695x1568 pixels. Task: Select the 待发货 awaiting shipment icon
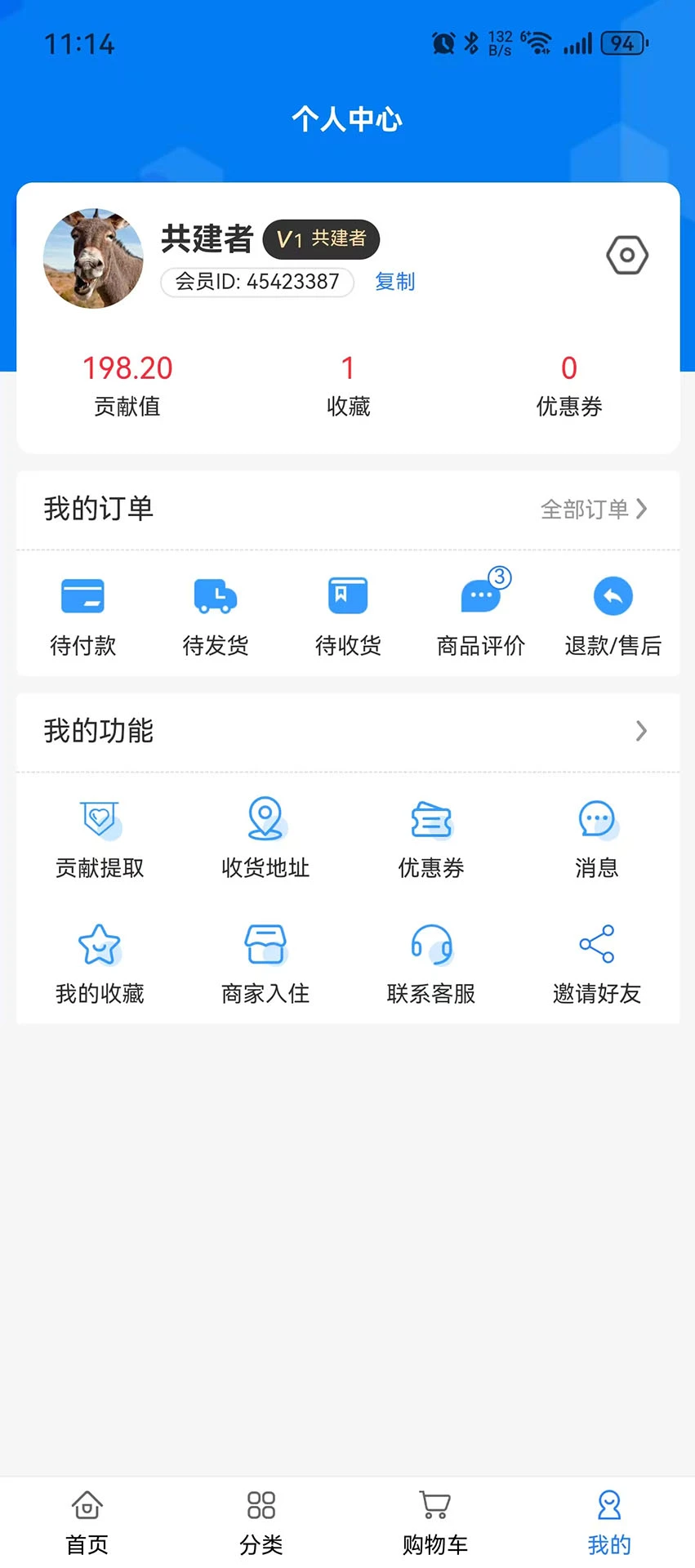point(215,612)
